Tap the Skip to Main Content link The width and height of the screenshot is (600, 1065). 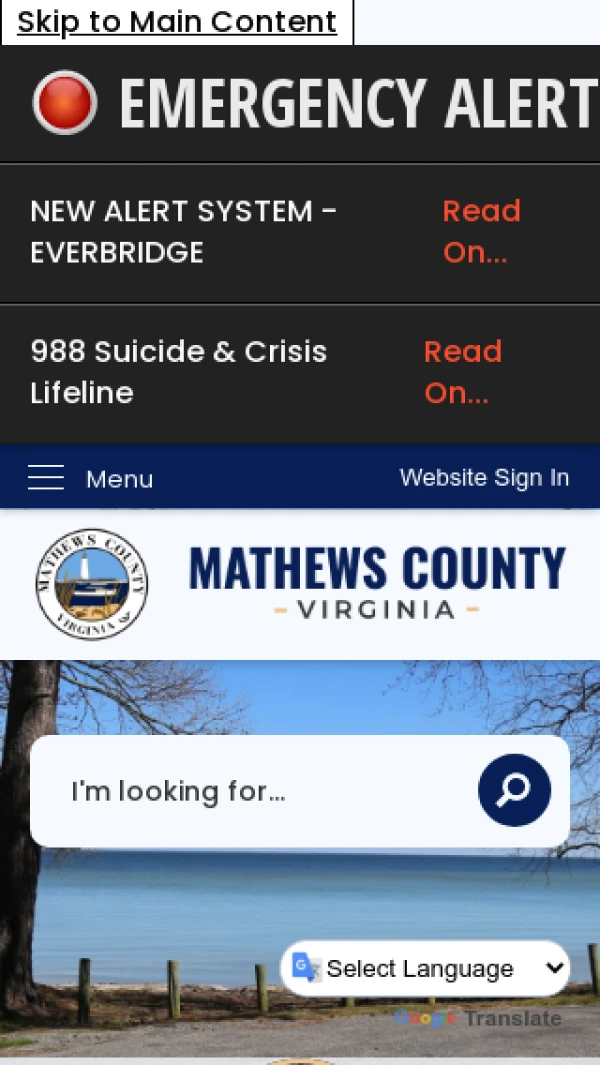[x=177, y=22]
